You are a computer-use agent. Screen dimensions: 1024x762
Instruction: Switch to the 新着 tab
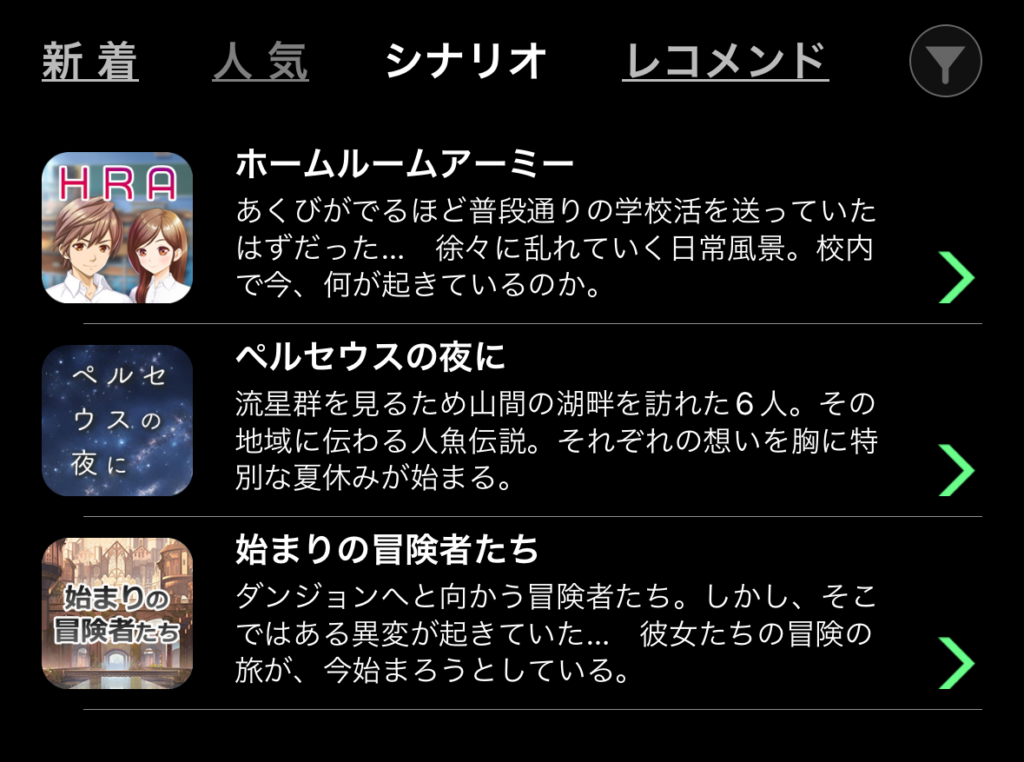[x=90, y=62]
